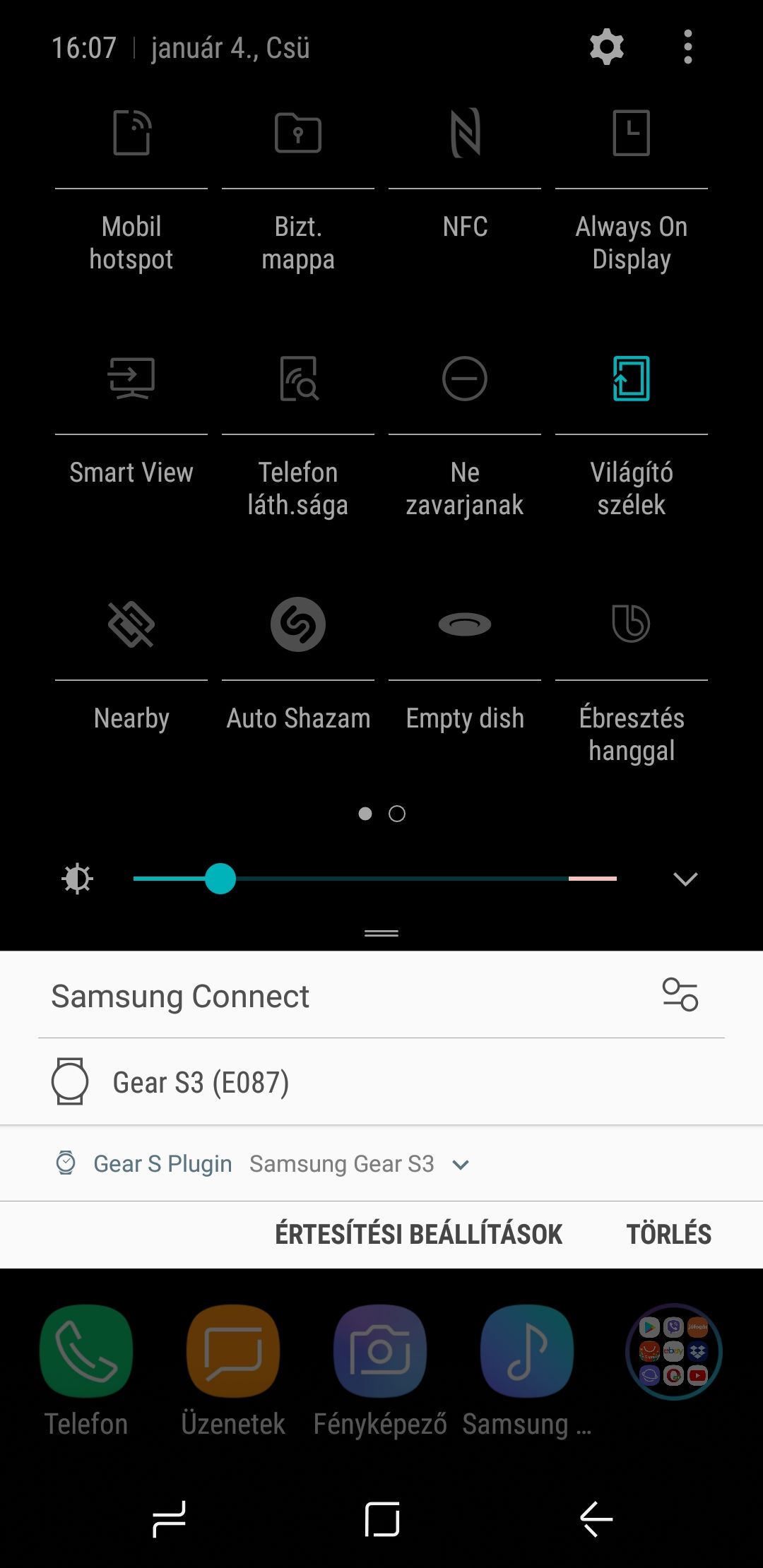The width and height of the screenshot is (763, 1568).
Task: Open the Gear S3 (E087) device
Action: pos(381,1082)
